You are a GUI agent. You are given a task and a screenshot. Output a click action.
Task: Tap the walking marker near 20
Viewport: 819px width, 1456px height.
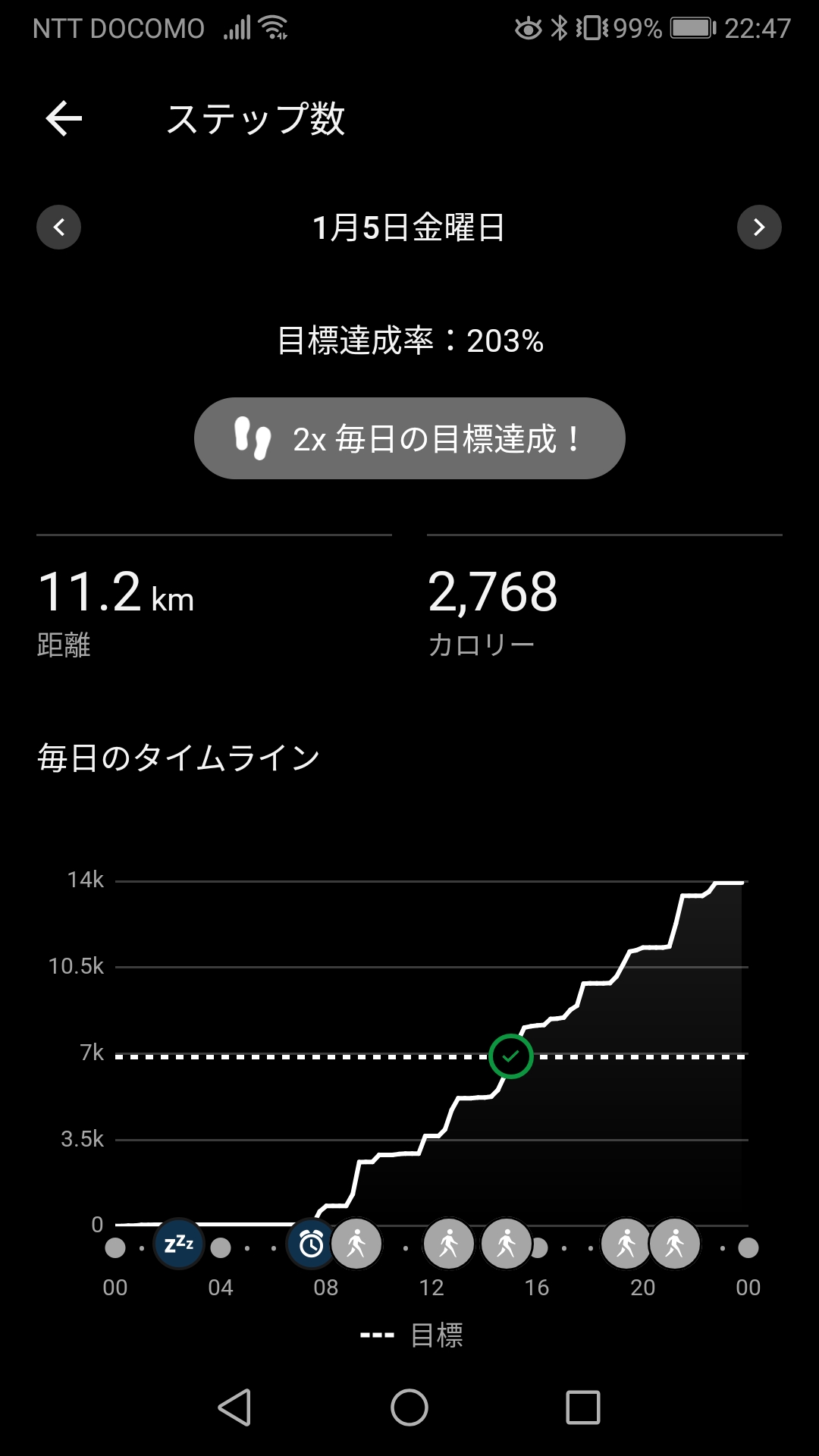(x=626, y=1244)
